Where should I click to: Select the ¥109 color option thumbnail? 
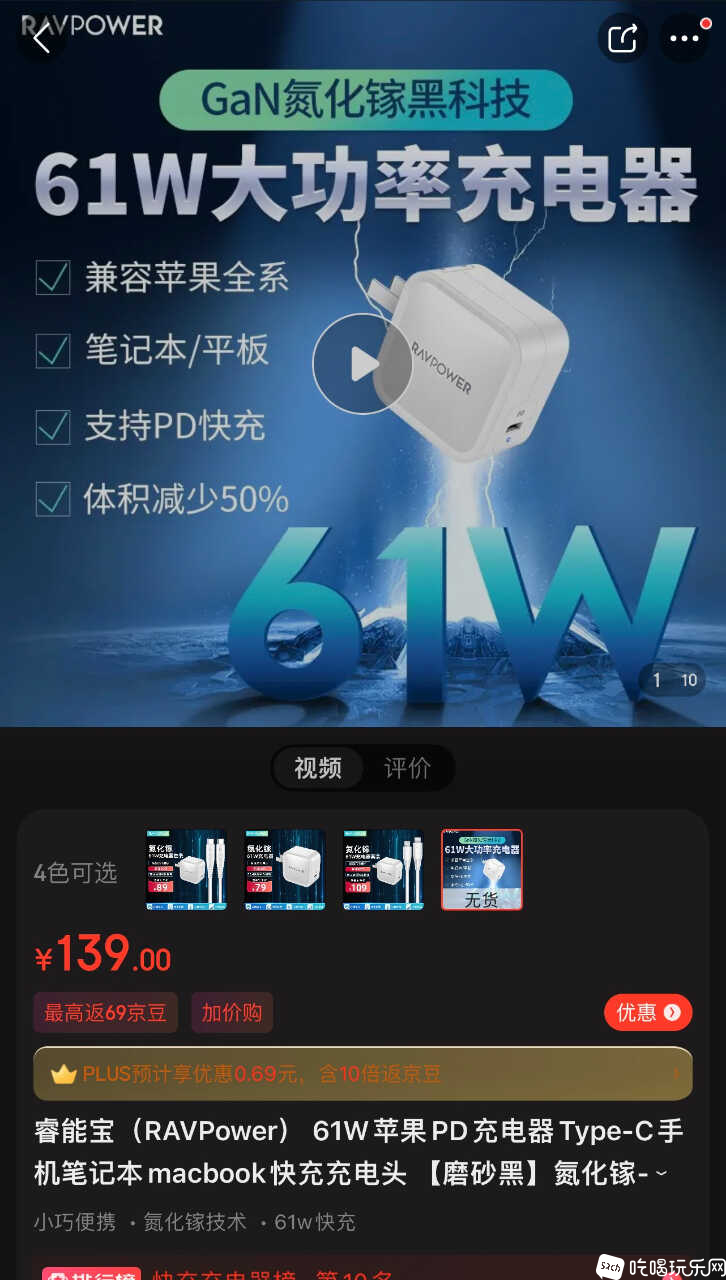click(x=383, y=870)
